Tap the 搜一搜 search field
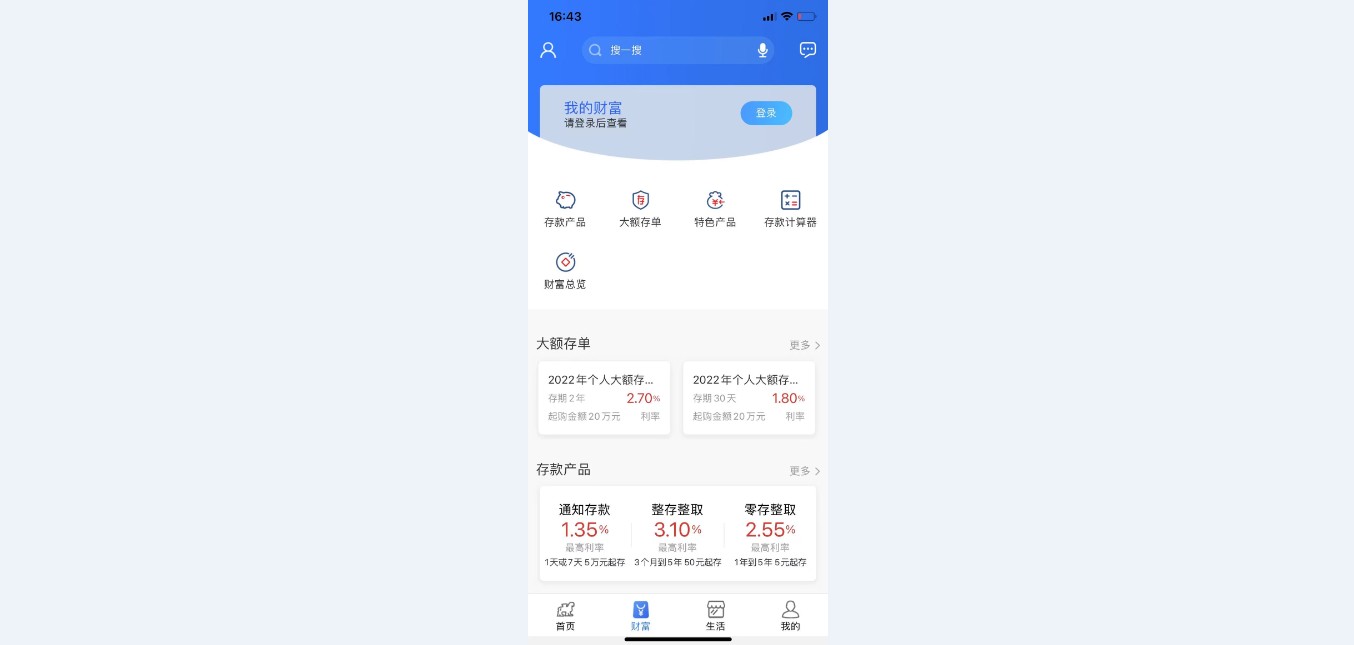The width and height of the screenshot is (1354, 645). tap(670, 50)
